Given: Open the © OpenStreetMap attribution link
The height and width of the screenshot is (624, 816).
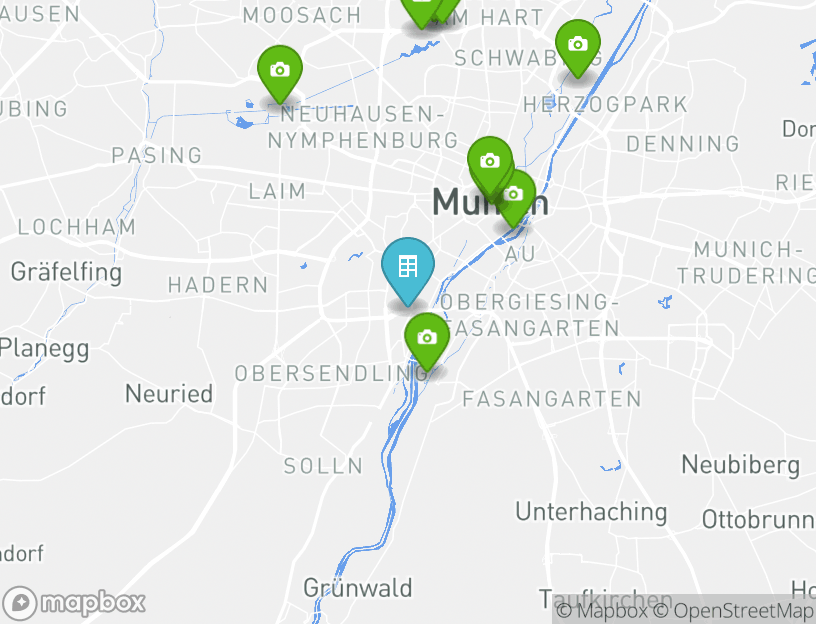Looking at the screenshot, I should coord(734,611).
